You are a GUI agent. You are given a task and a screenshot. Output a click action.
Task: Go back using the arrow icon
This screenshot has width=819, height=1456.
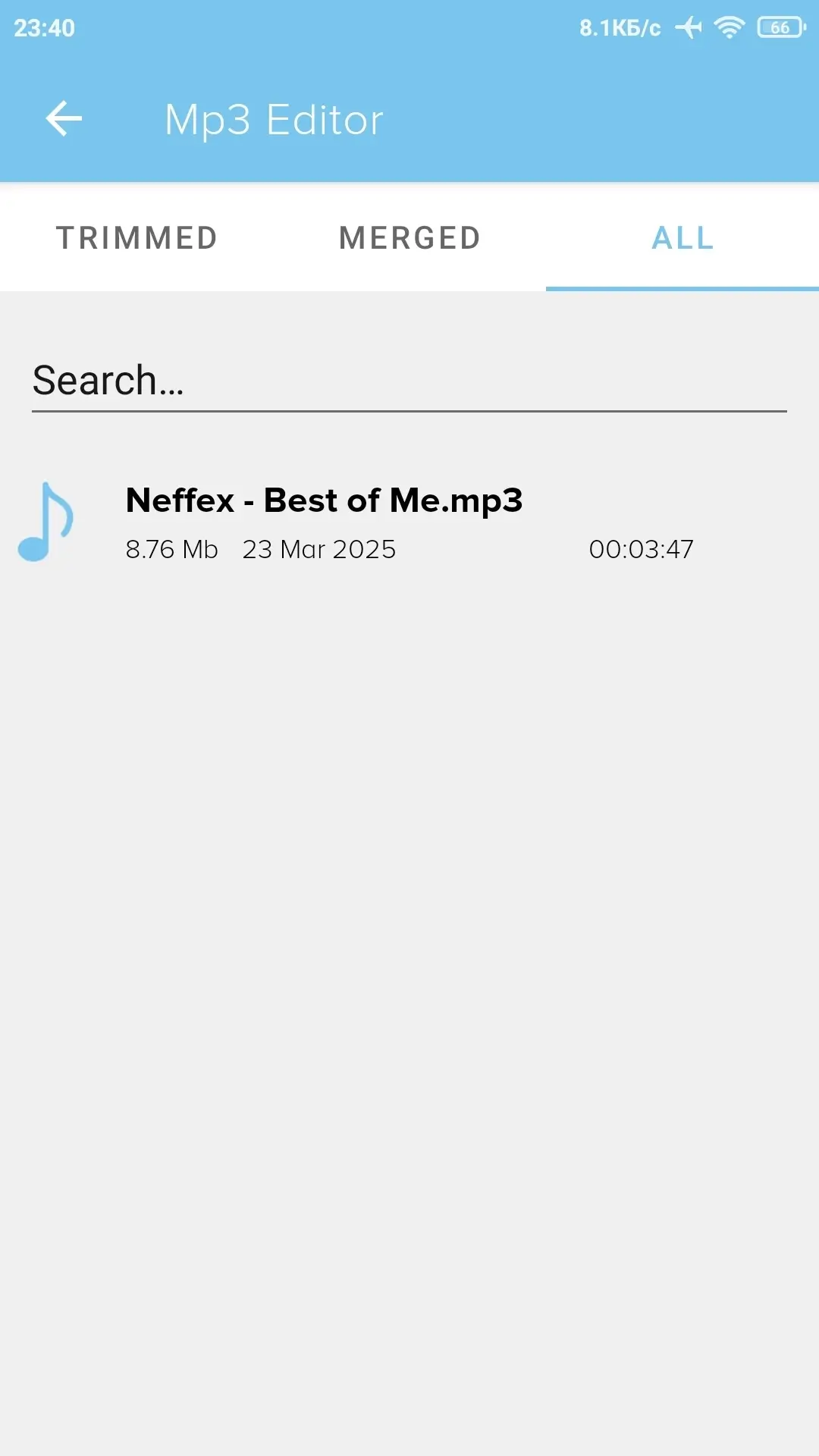[x=64, y=119]
